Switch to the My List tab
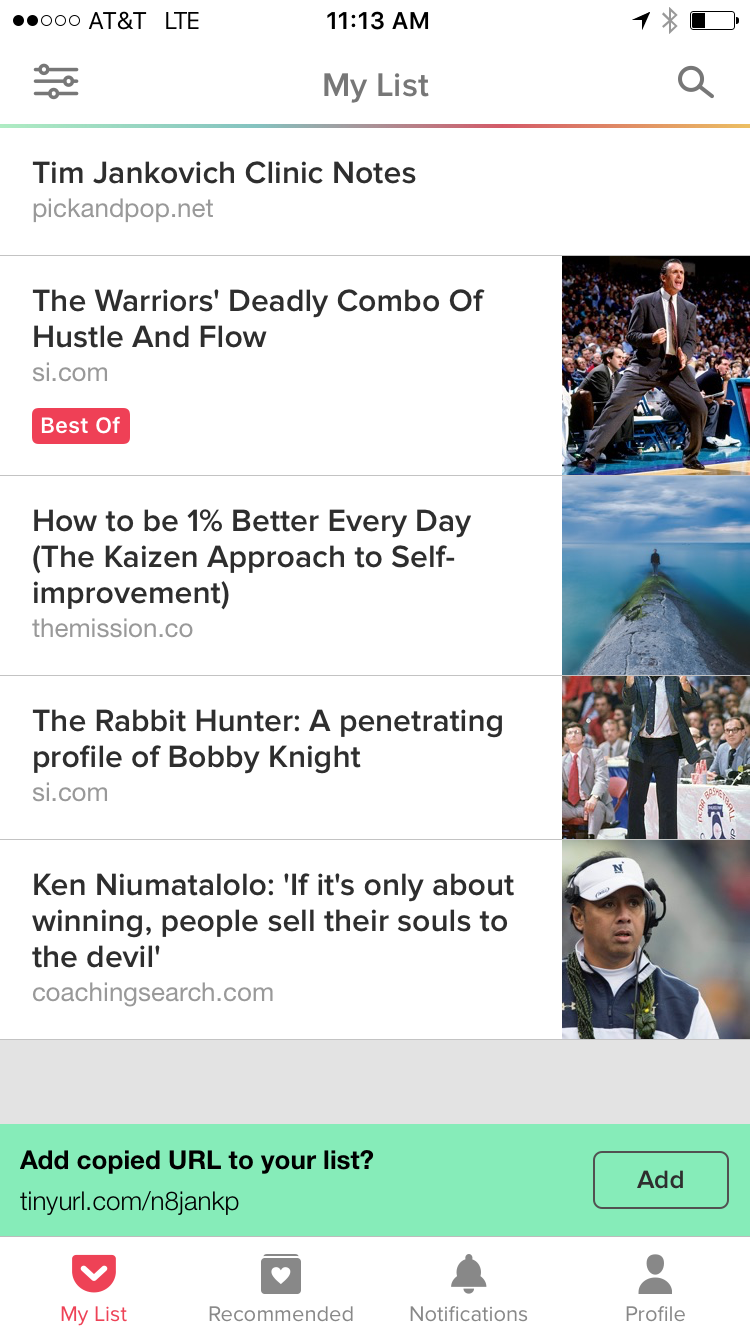The width and height of the screenshot is (750, 1334). click(x=94, y=1289)
